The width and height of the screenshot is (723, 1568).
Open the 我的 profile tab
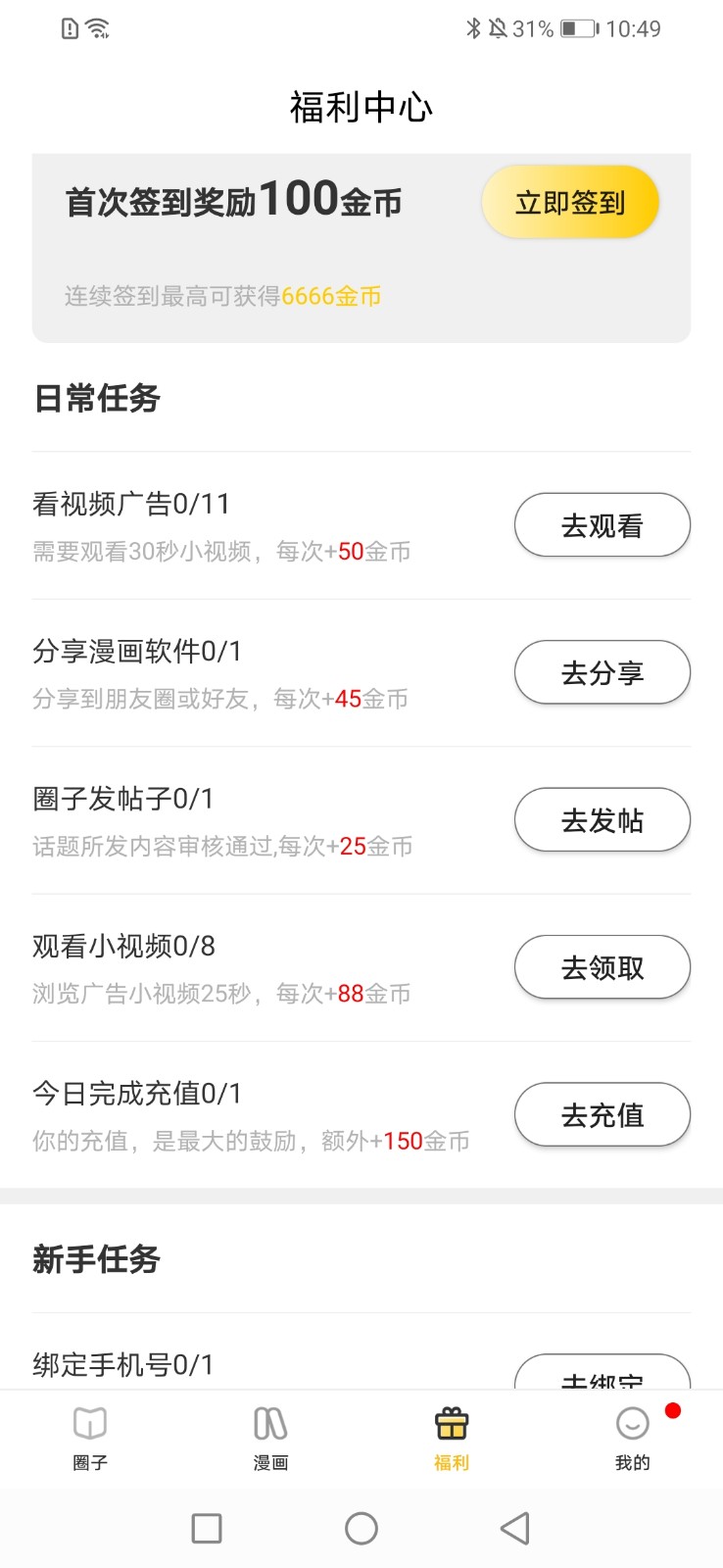point(632,1439)
